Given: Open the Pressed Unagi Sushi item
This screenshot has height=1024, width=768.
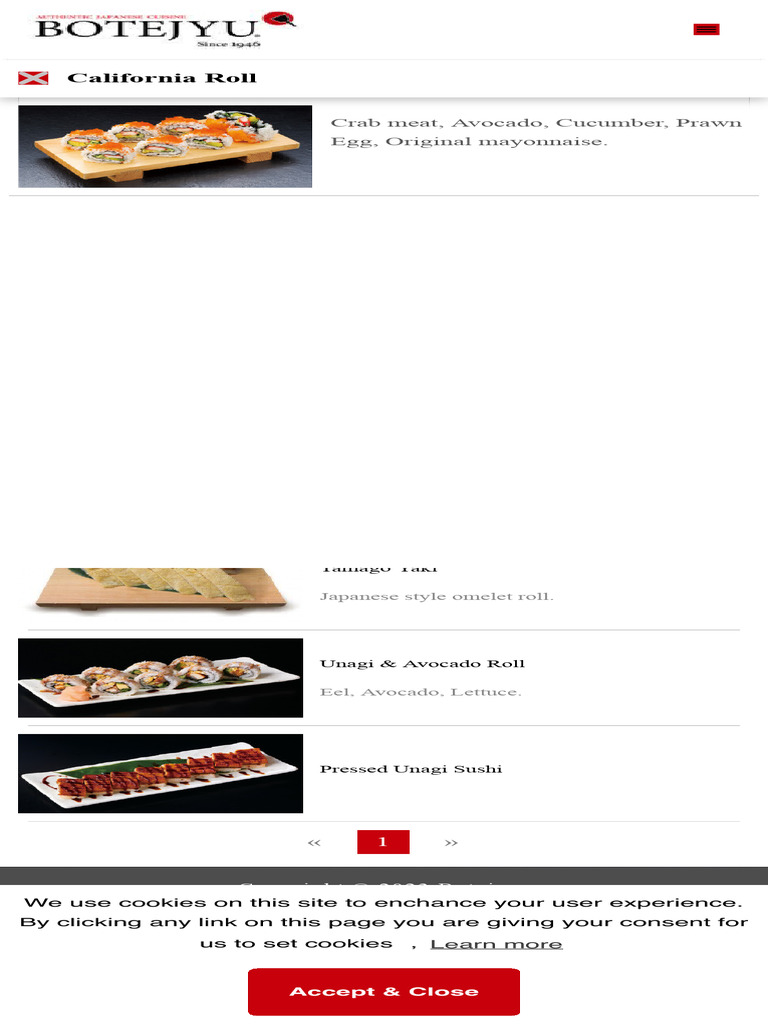Looking at the screenshot, I should [x=411, y=769].
